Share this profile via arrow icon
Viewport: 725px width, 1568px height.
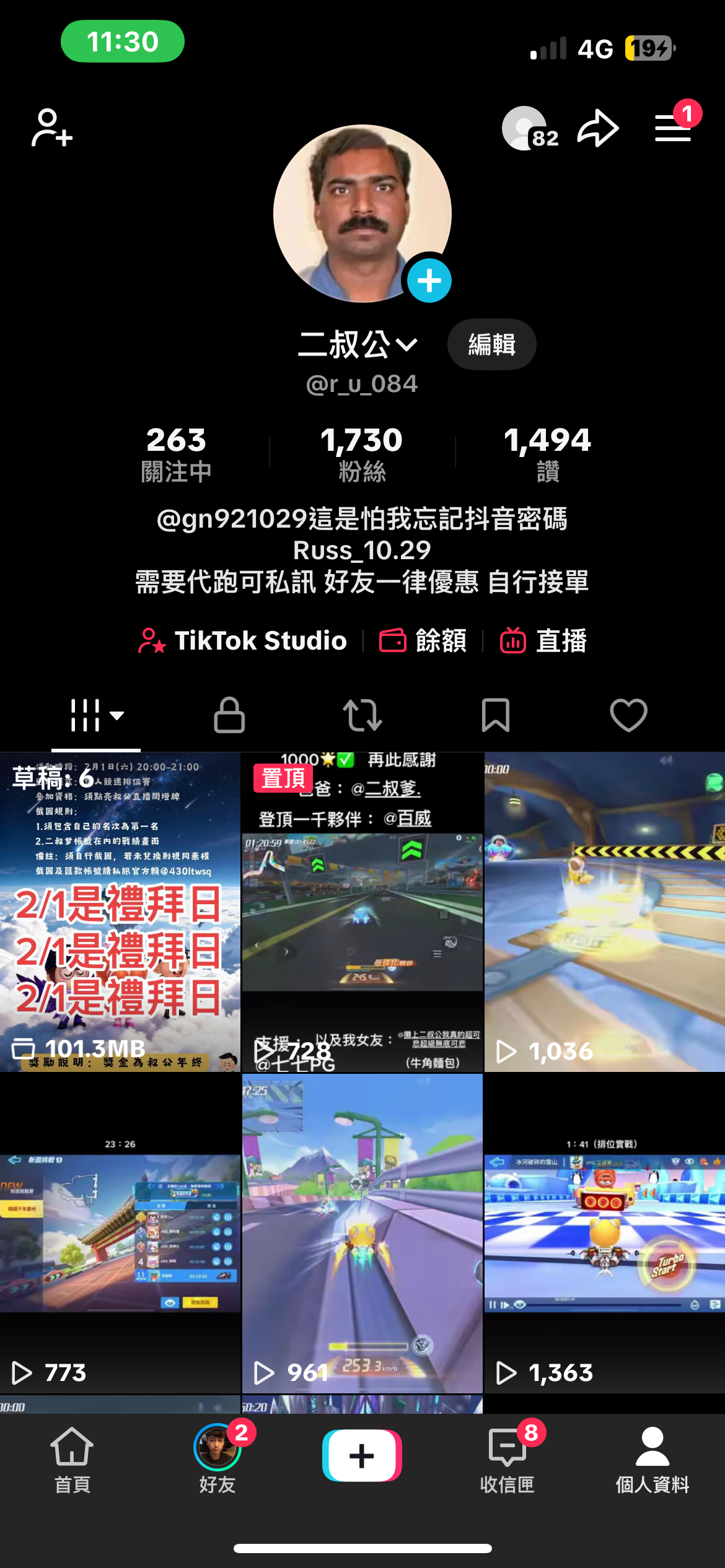pyautogui.click(x=597, y=129)
